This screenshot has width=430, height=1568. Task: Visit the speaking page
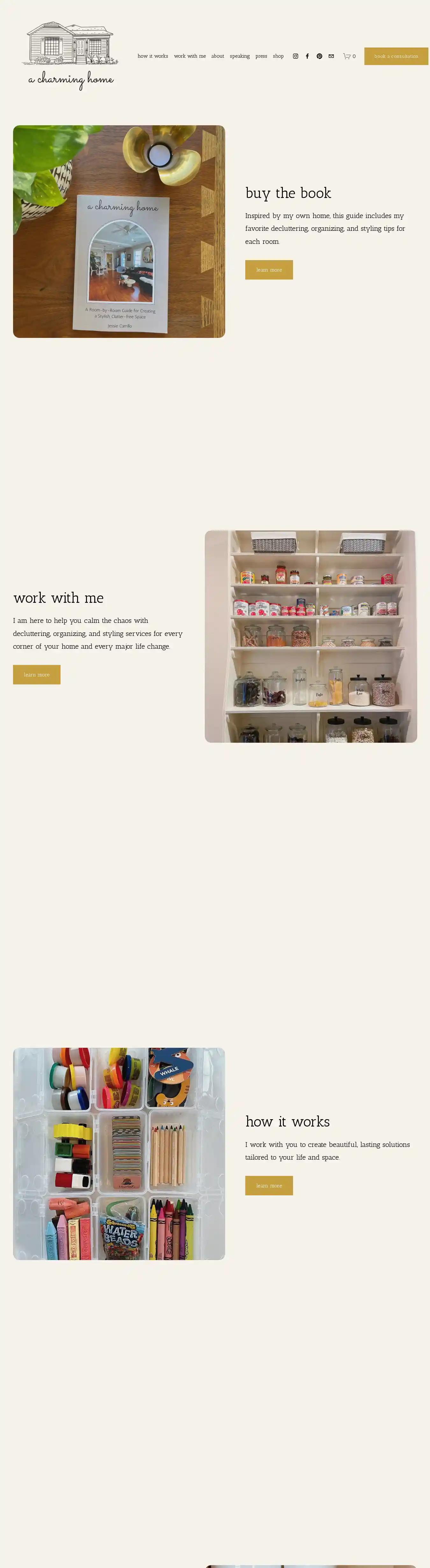click(240, 56)
